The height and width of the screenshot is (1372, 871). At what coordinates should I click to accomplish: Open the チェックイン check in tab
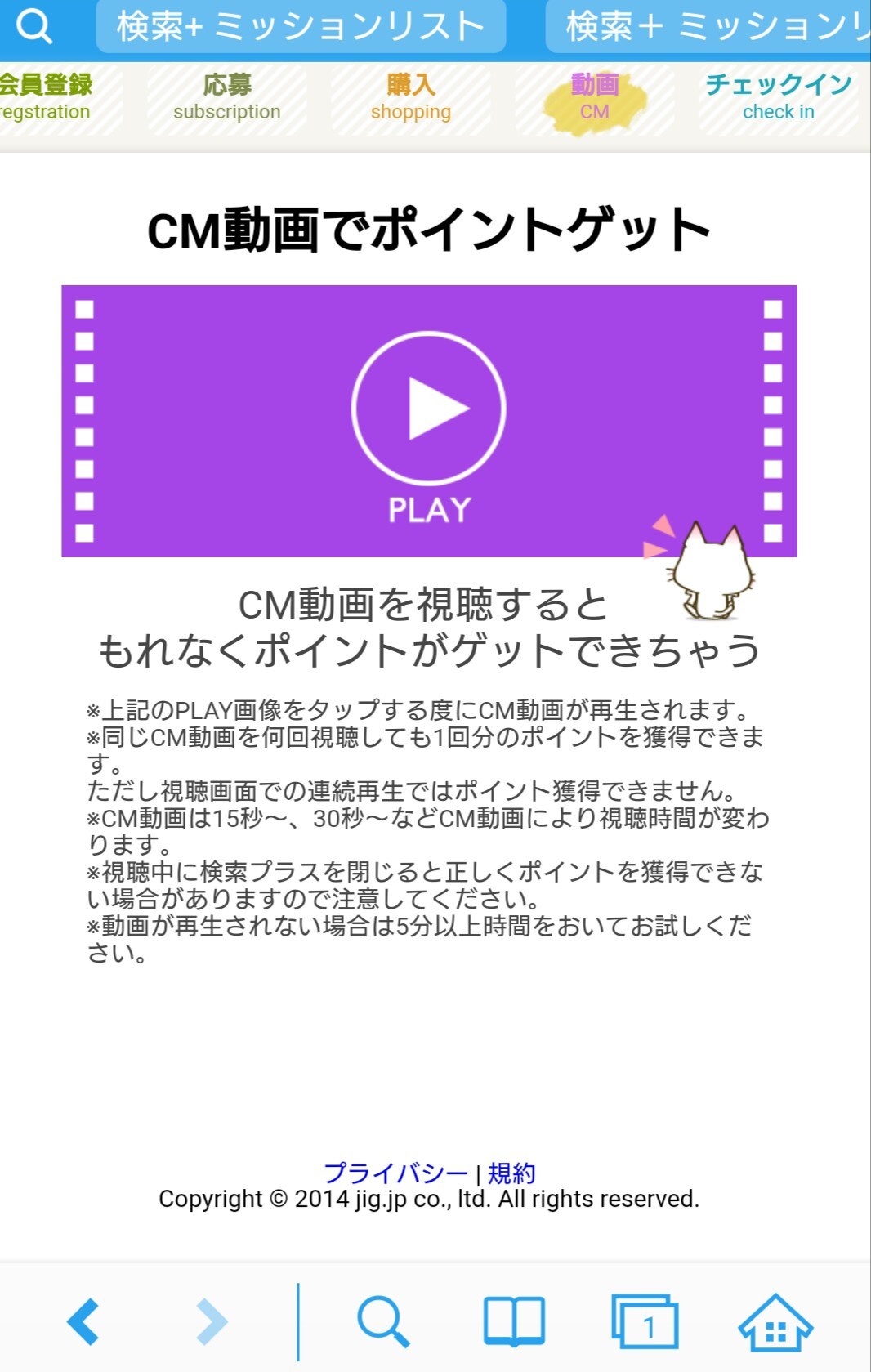point(778,98)
